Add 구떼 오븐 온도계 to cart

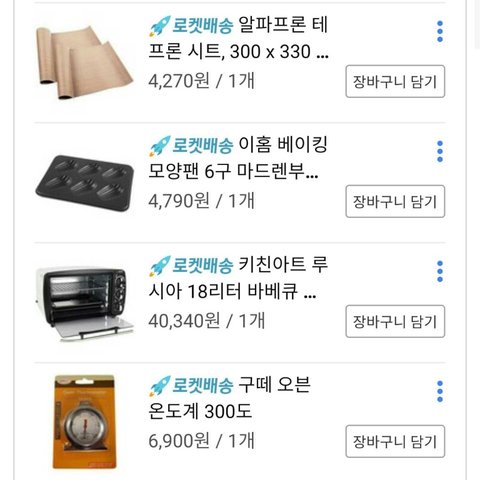395,441
